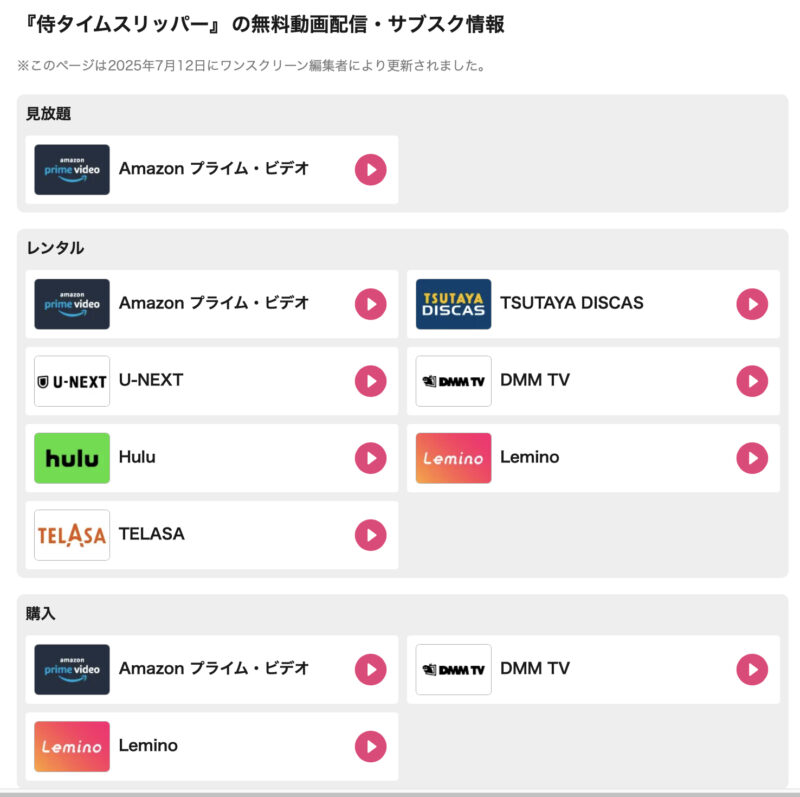The width and height of the screenshot is (800, 797).
Task: Choose DMM TV in the 購入 section
Action: [x=593, y=669]
